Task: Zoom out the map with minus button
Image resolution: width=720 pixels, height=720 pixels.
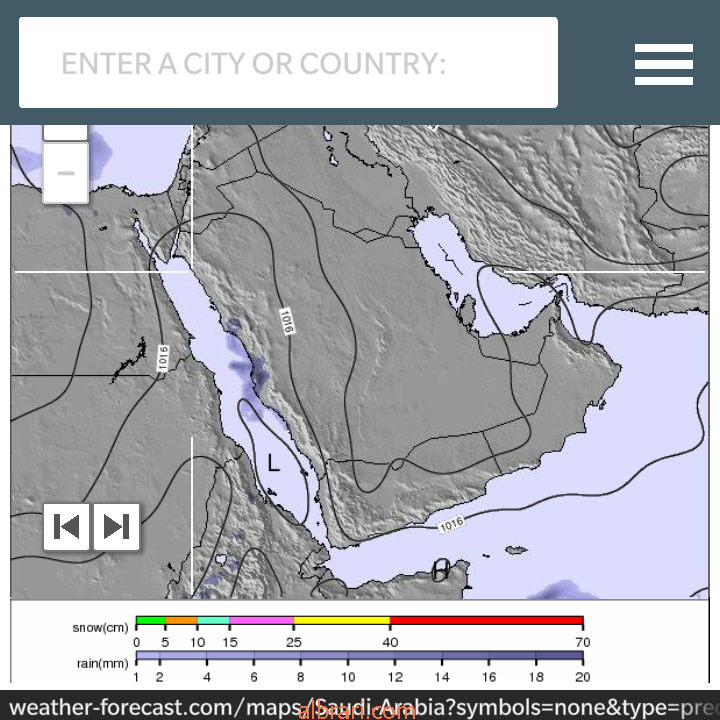Action: click(65, 173)
